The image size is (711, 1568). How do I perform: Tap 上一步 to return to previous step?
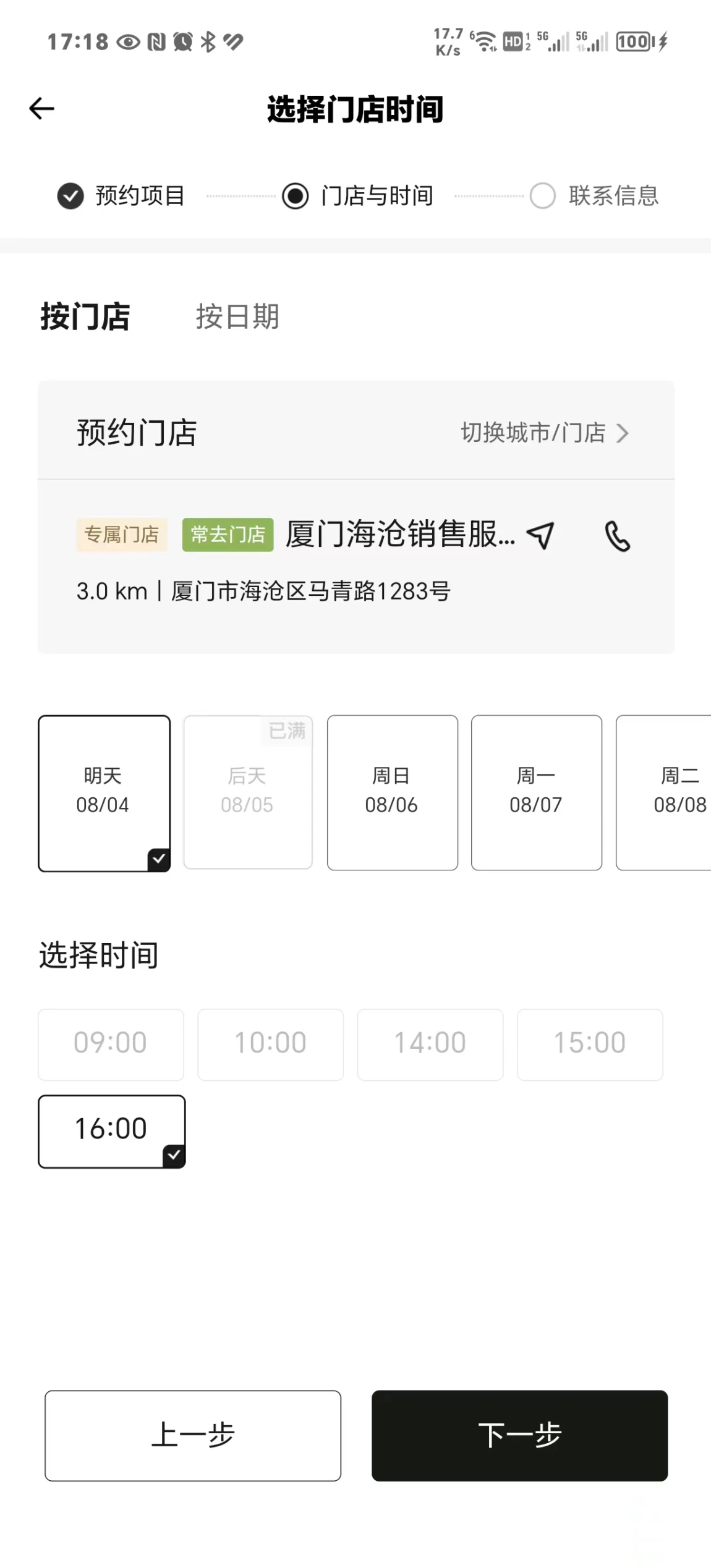click(x=193, y=1435)
